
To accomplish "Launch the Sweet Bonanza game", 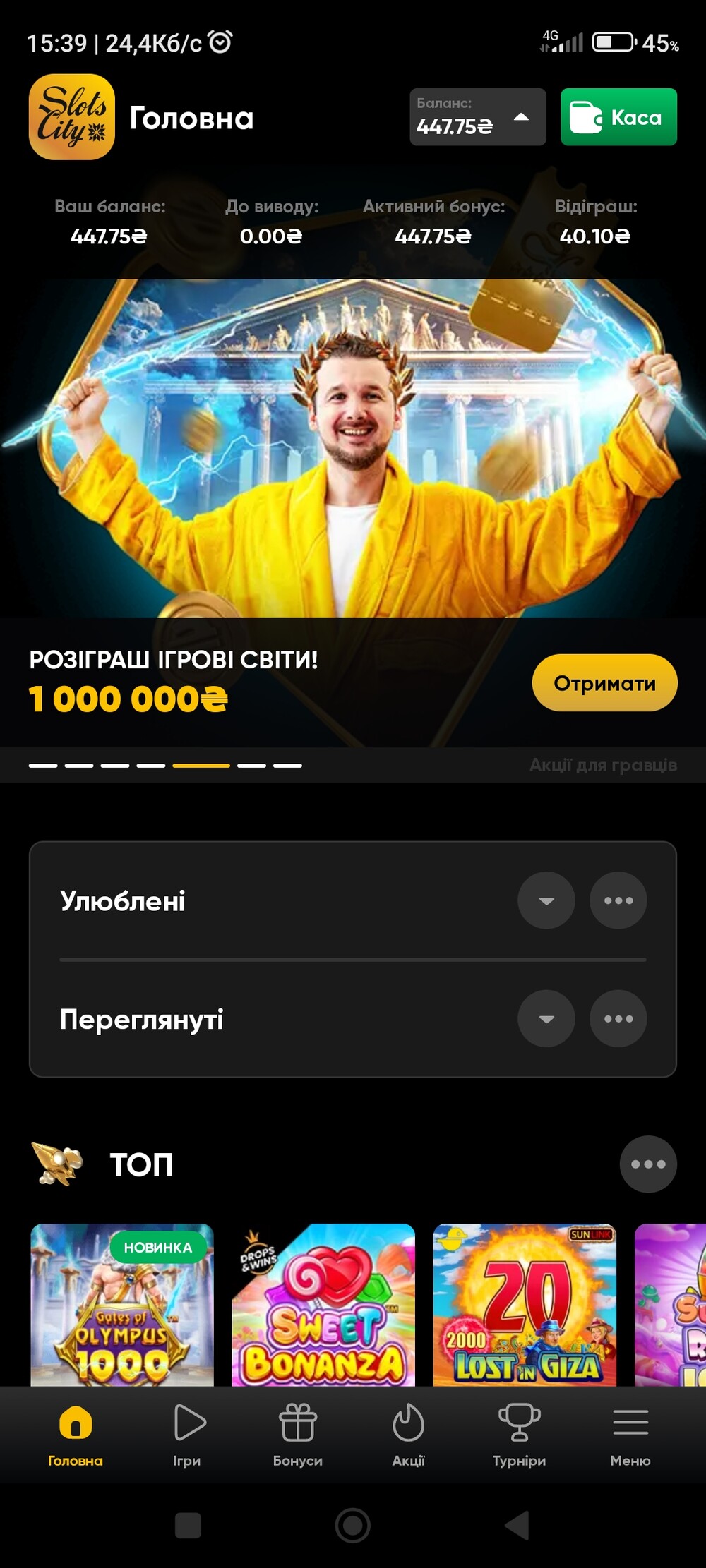I will click(323, 1305).
